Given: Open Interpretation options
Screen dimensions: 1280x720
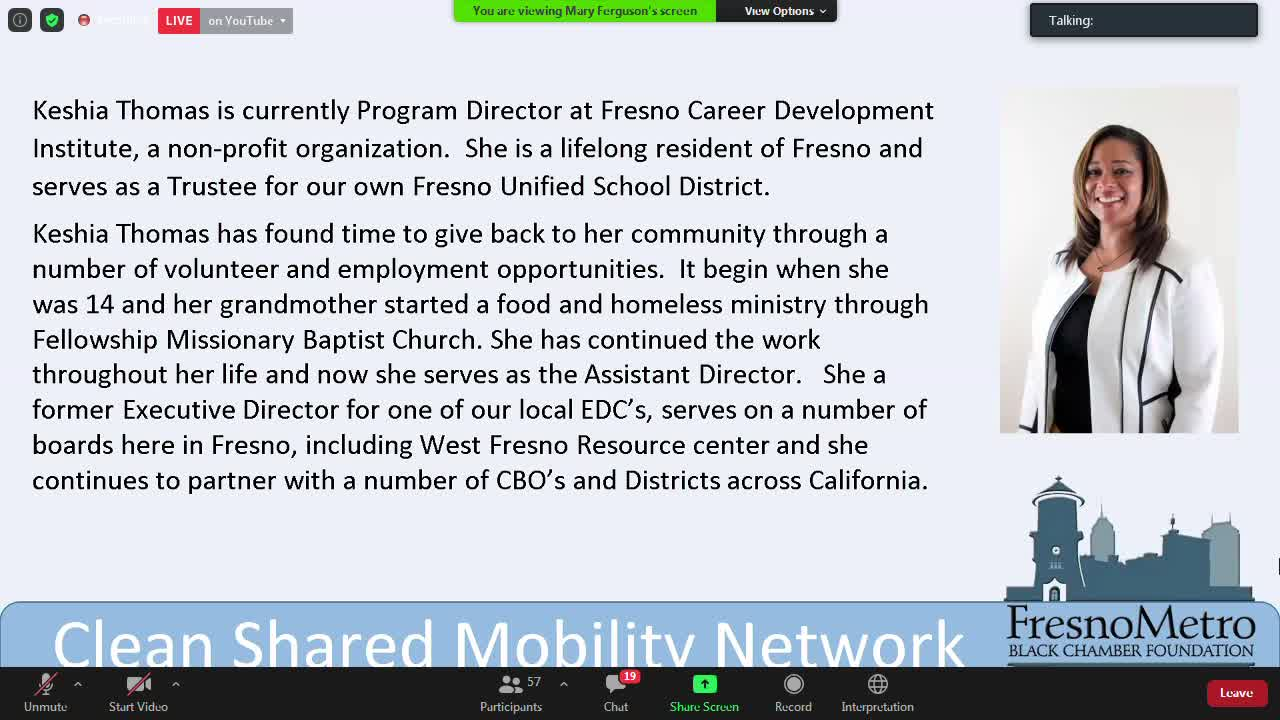Looking at the screenshot, I should (877, 692).
